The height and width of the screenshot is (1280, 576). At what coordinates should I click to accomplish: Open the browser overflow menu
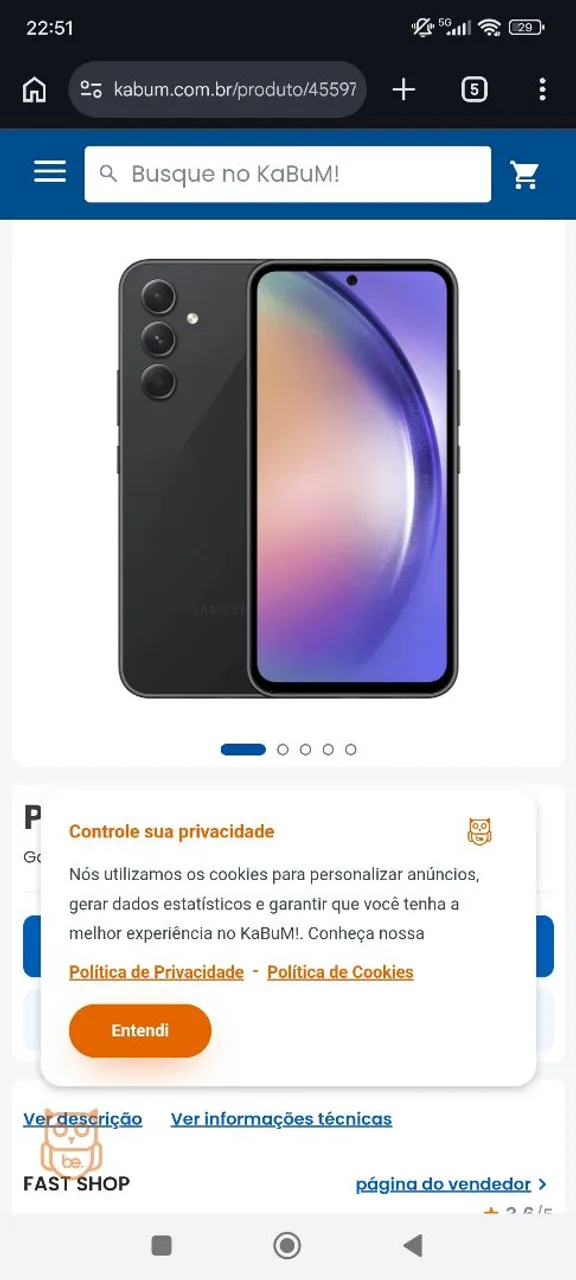[x=542, y=90]
